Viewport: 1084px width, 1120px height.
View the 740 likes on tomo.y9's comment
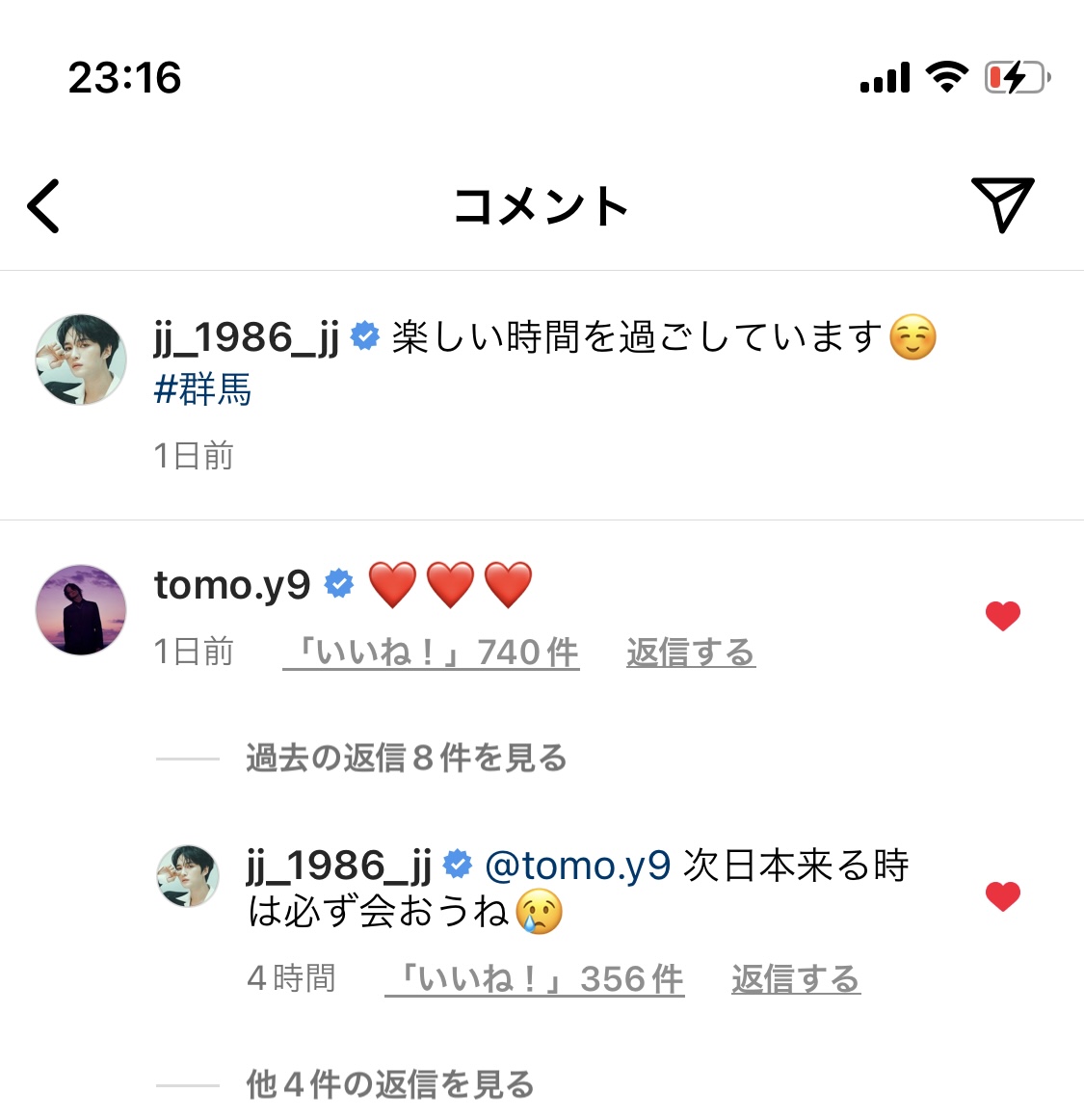[x=431, y=653]
